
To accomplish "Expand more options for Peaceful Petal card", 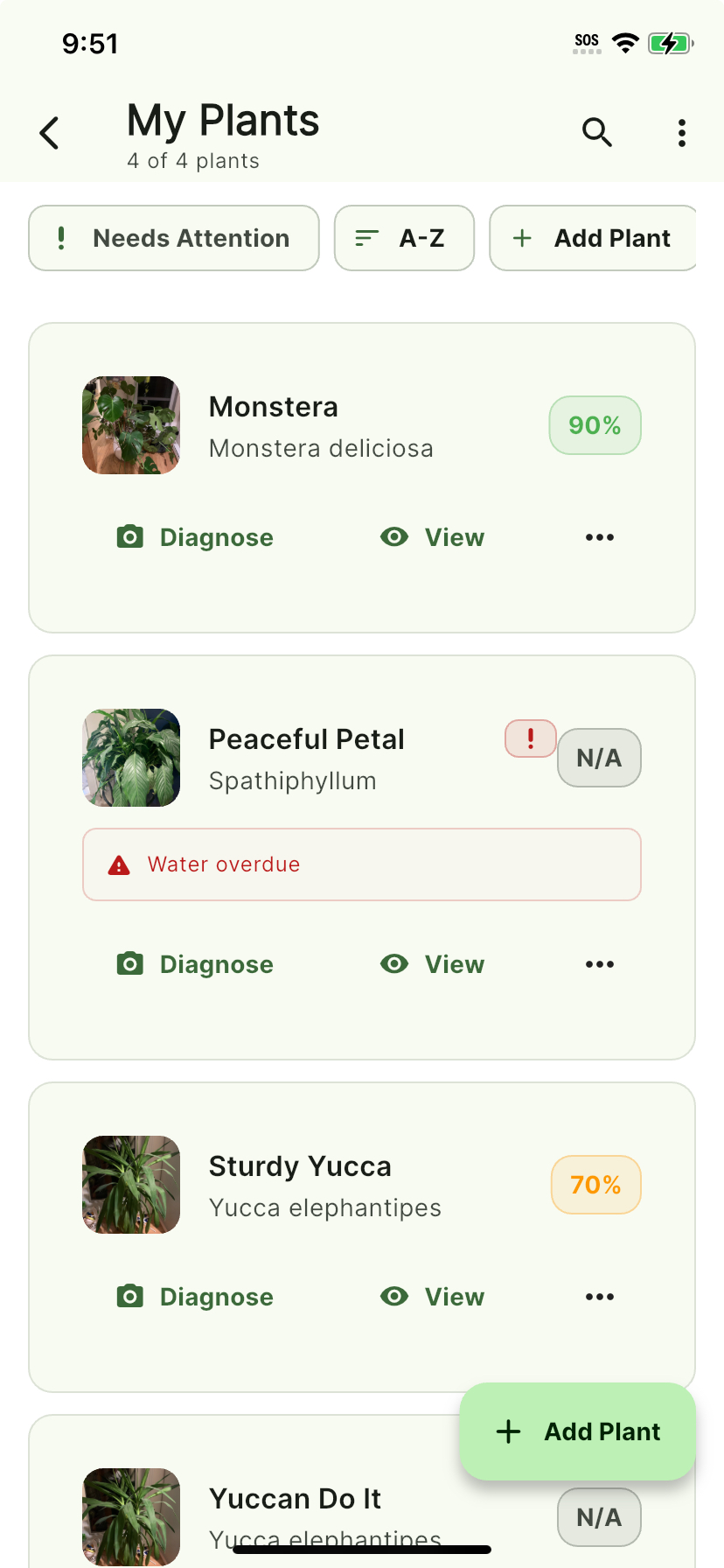I will (x=598, y=963).
